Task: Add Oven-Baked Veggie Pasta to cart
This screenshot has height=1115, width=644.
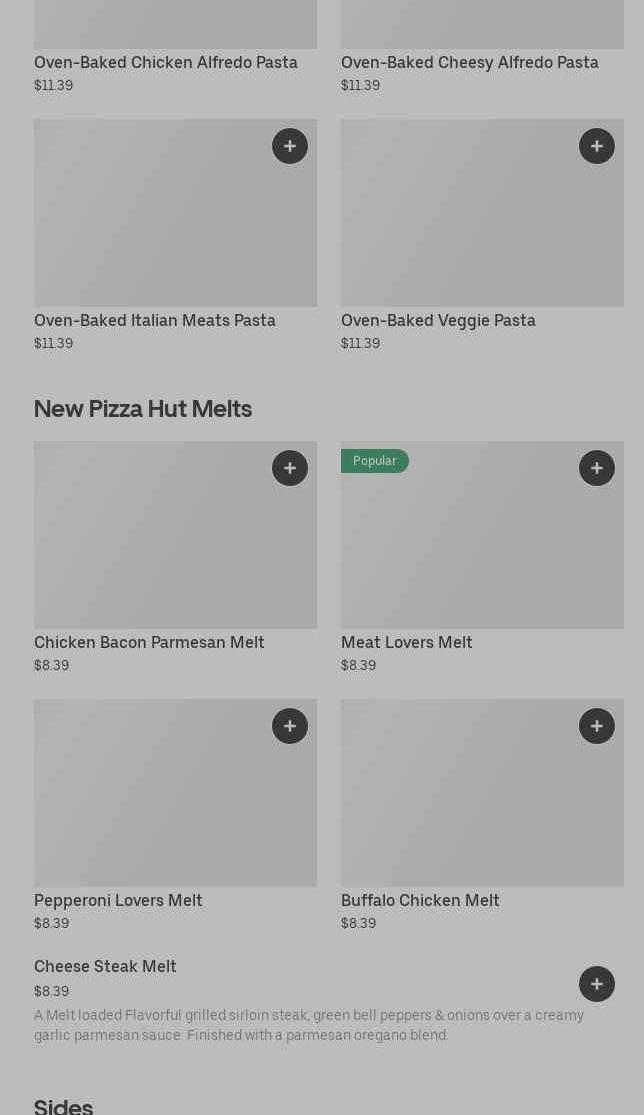Action: coord(597,146)
